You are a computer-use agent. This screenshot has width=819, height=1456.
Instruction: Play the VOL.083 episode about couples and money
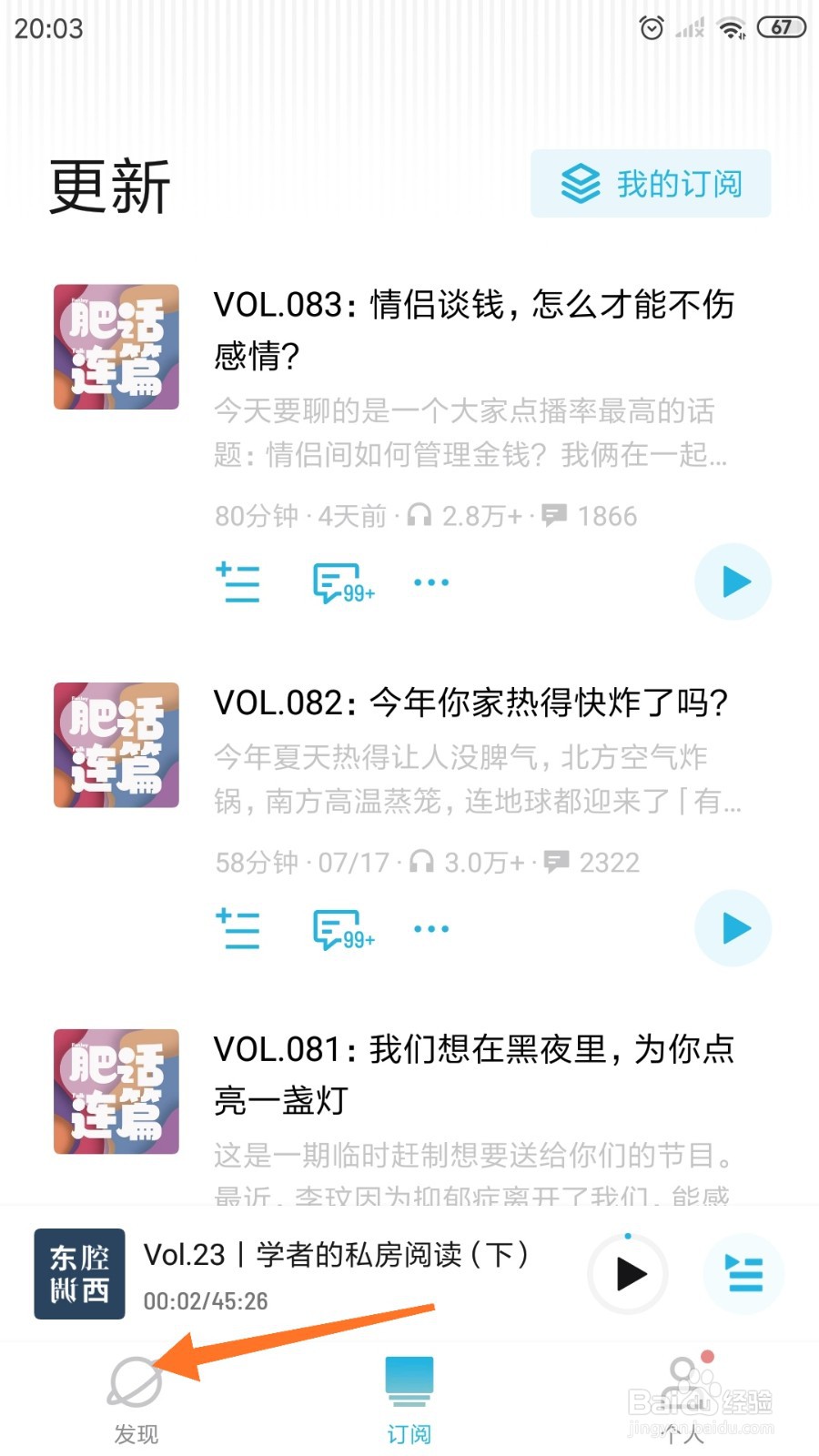click(733, 581)
